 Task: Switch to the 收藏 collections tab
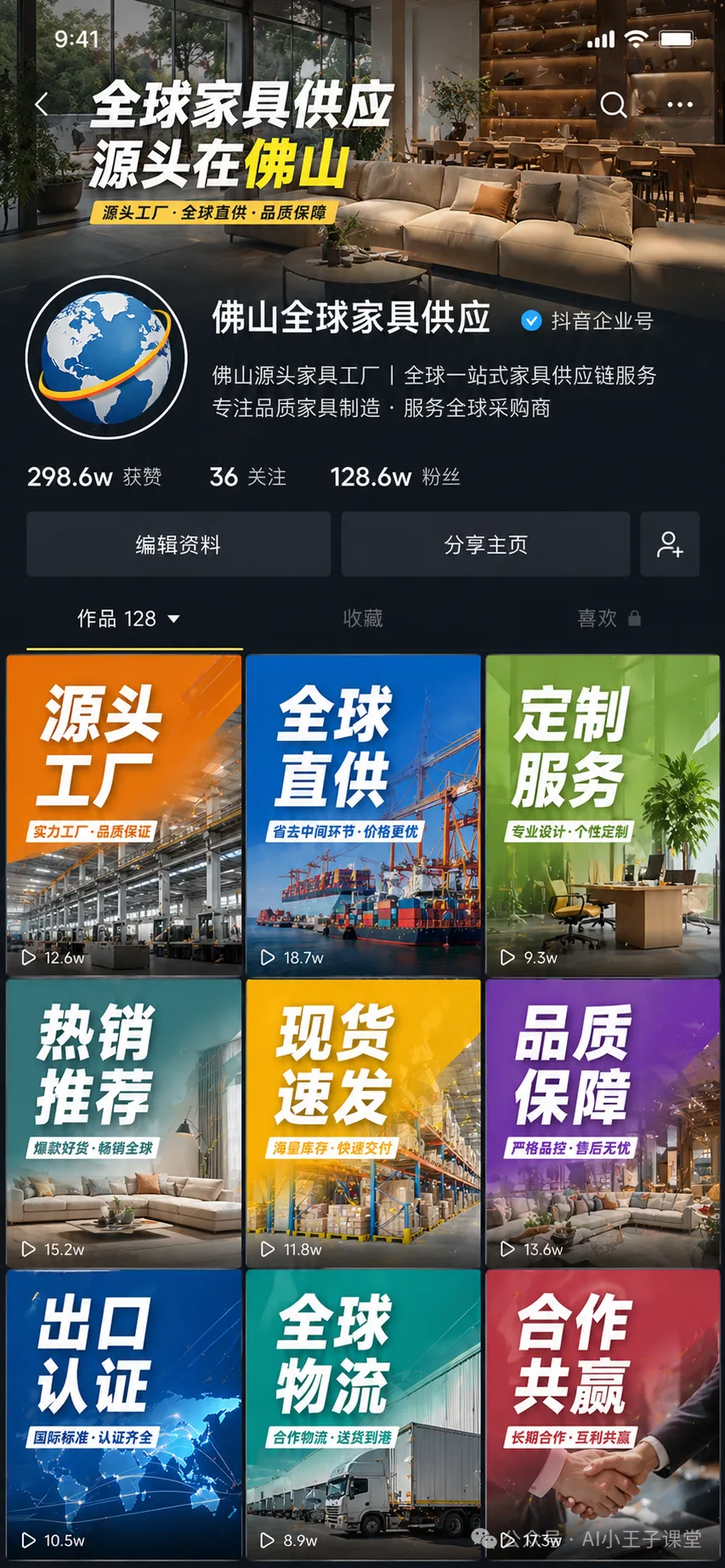tap(362, 619)
